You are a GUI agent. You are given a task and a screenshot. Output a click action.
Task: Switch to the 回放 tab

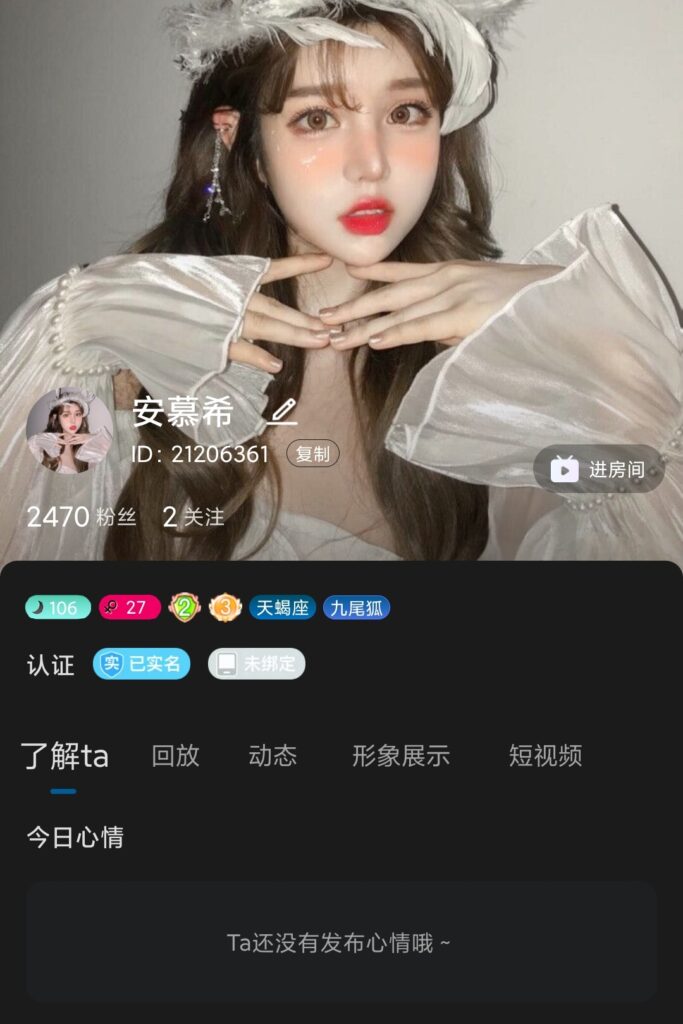coord(176,756)
